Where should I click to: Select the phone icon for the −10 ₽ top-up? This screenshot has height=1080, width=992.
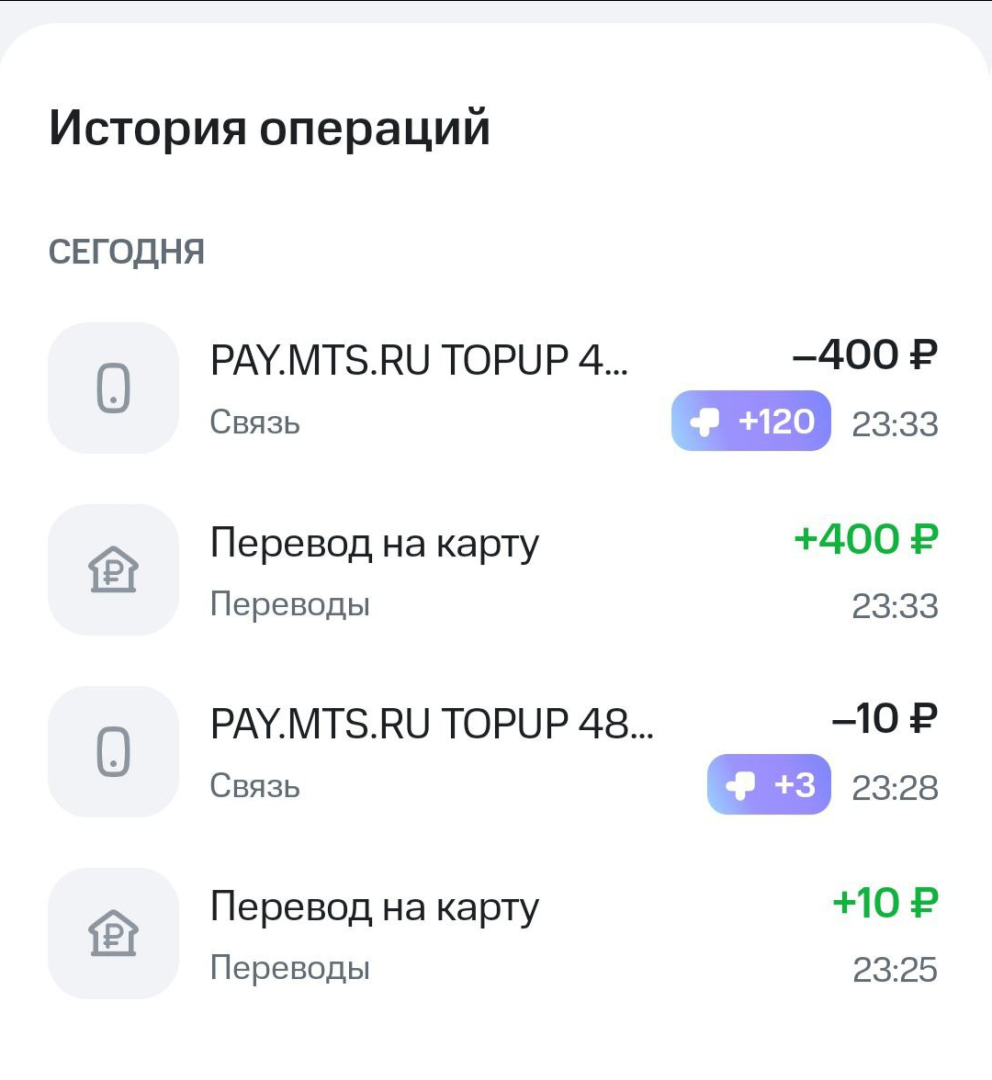pos(112,751)
